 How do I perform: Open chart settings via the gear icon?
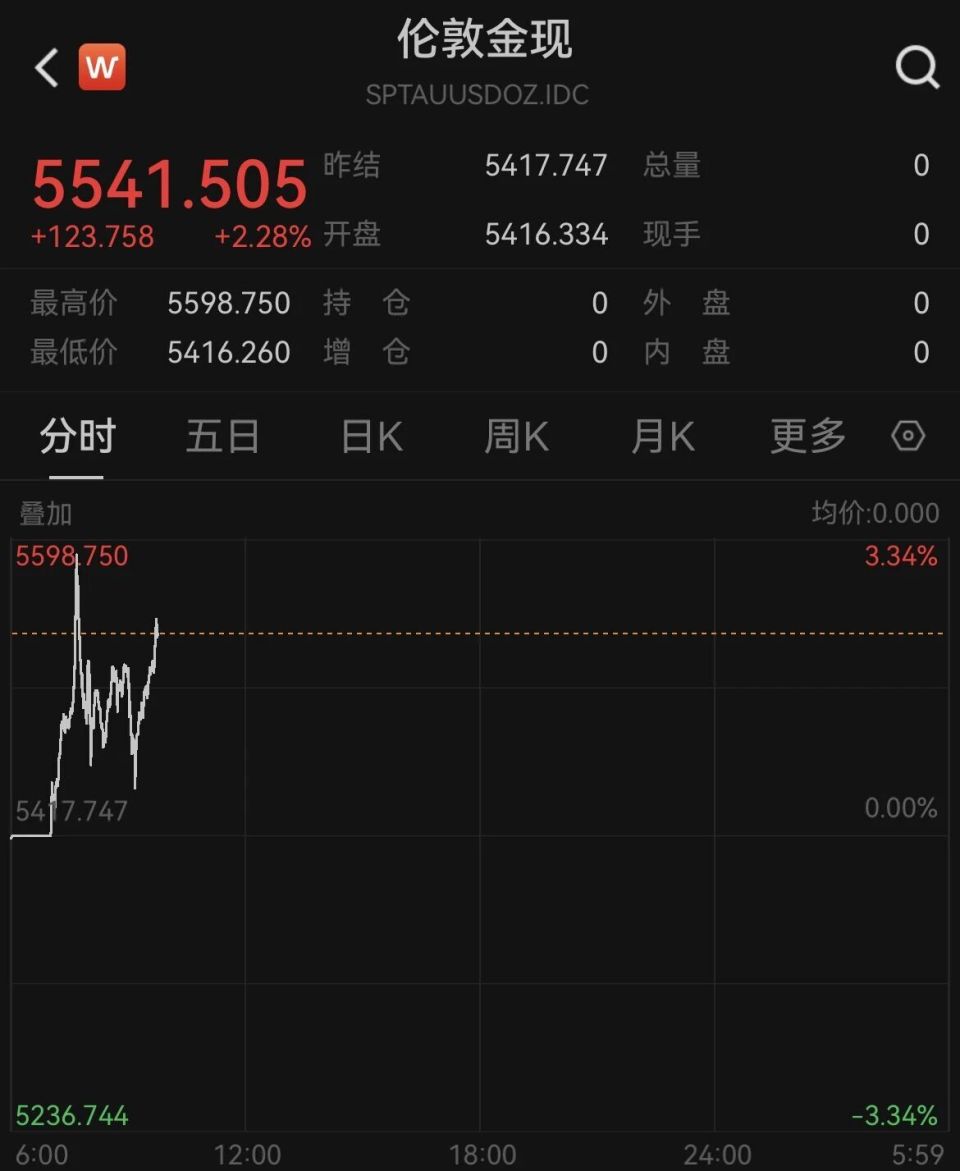coord(908,435)
